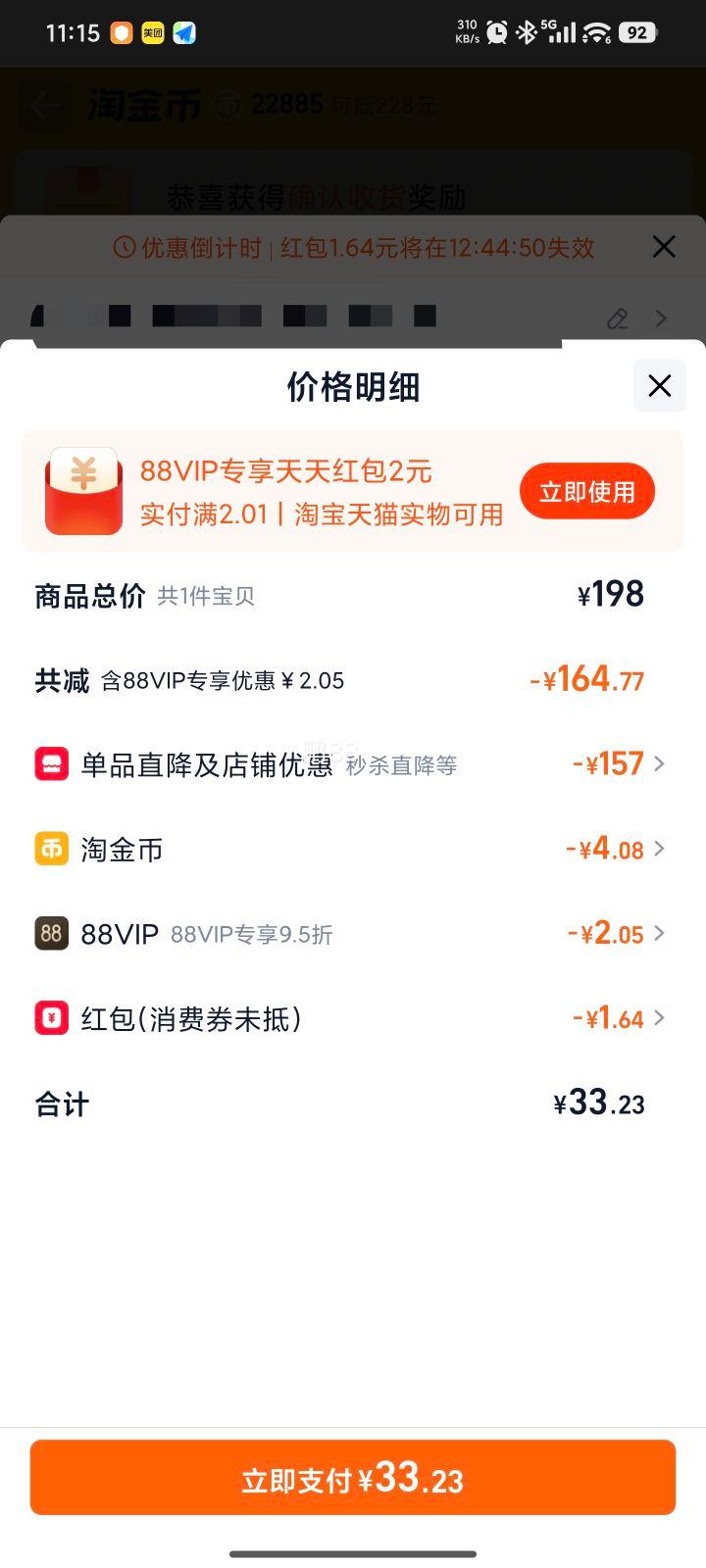Tap the Telegram icon in status bar
The image size is (706, 1568).
(181, 32)
